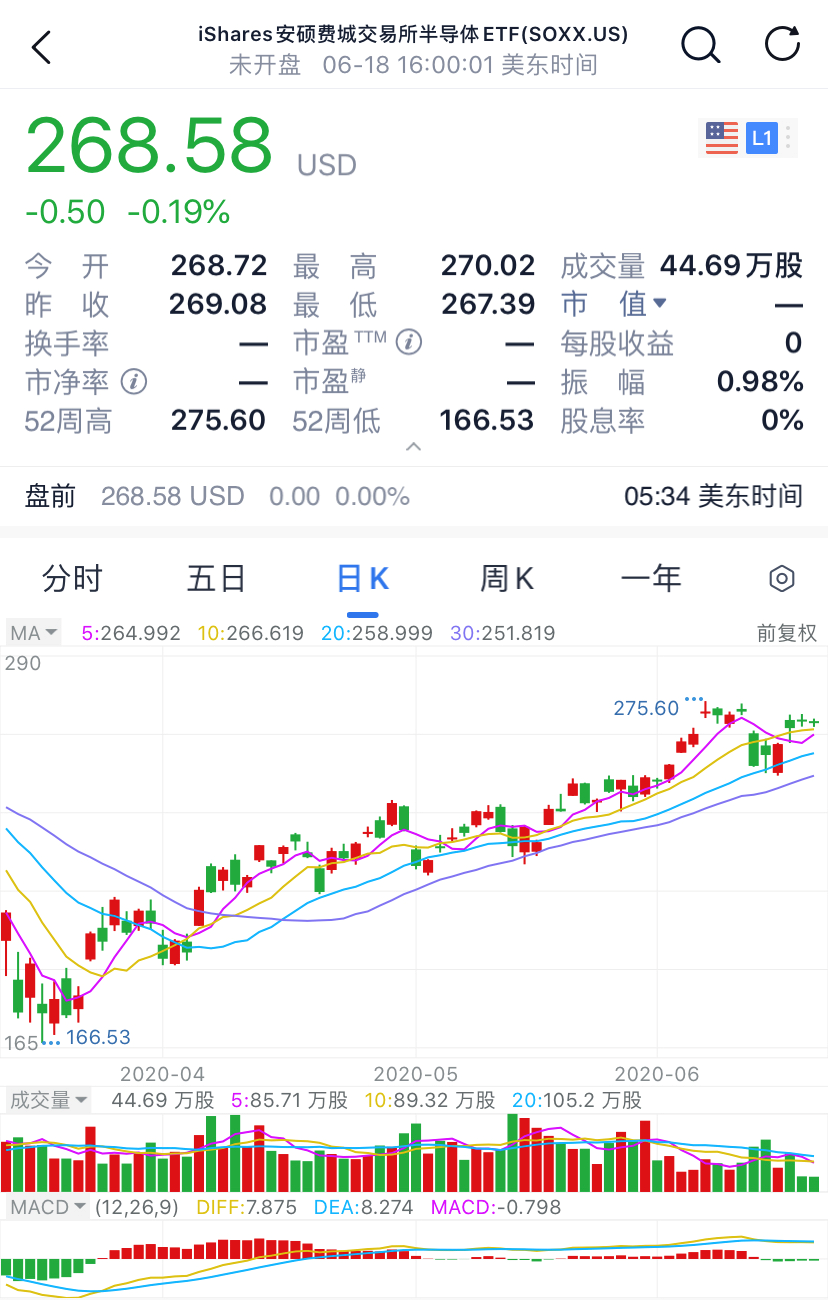Open chart settings hexagon icon
This screenshot has width=828, height=1300.
pos(781,578)
